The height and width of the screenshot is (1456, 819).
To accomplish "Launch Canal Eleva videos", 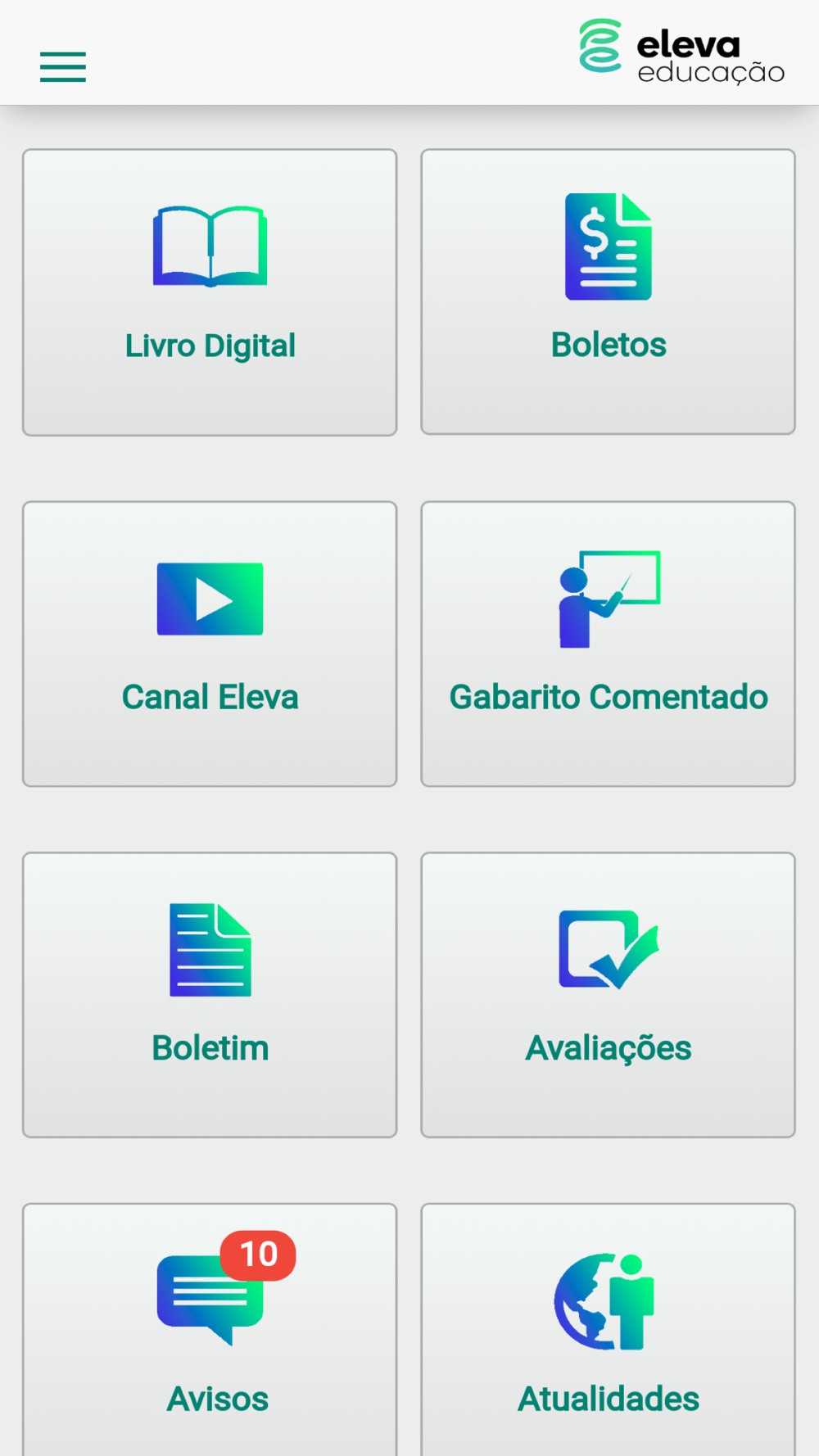I will point(210,644).
